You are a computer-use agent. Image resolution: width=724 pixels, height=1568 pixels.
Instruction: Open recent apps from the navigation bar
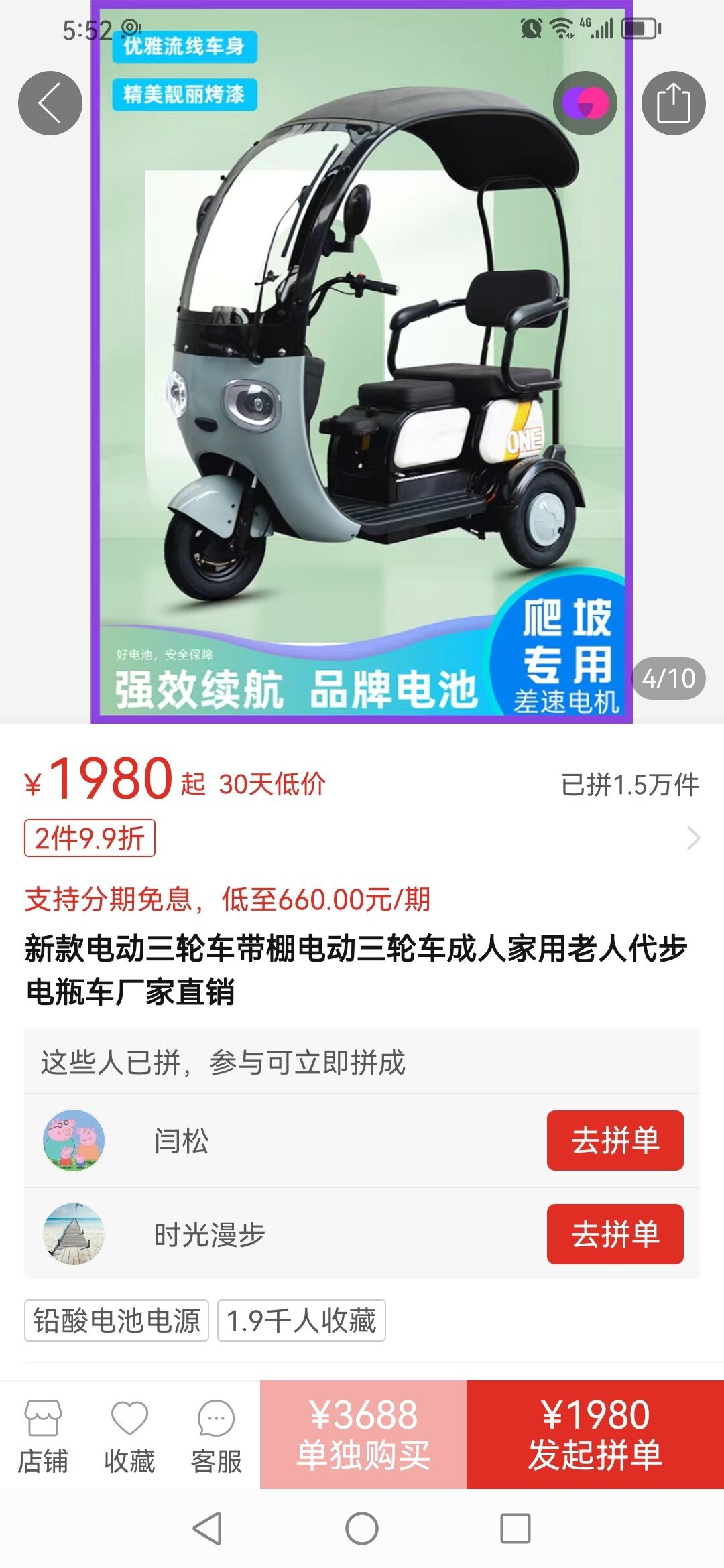[516, 1529]
